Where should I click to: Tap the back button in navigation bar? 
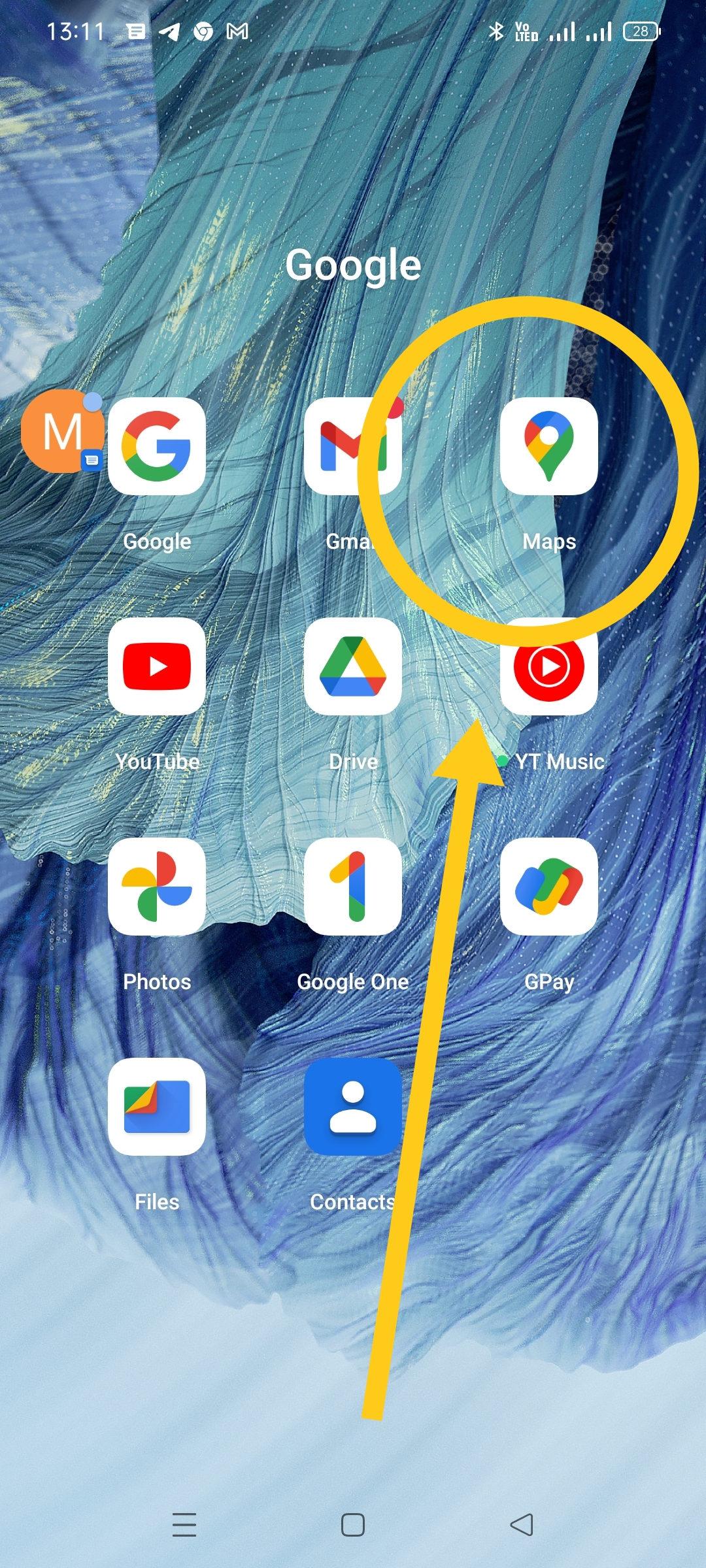(x=522, y=1525)
